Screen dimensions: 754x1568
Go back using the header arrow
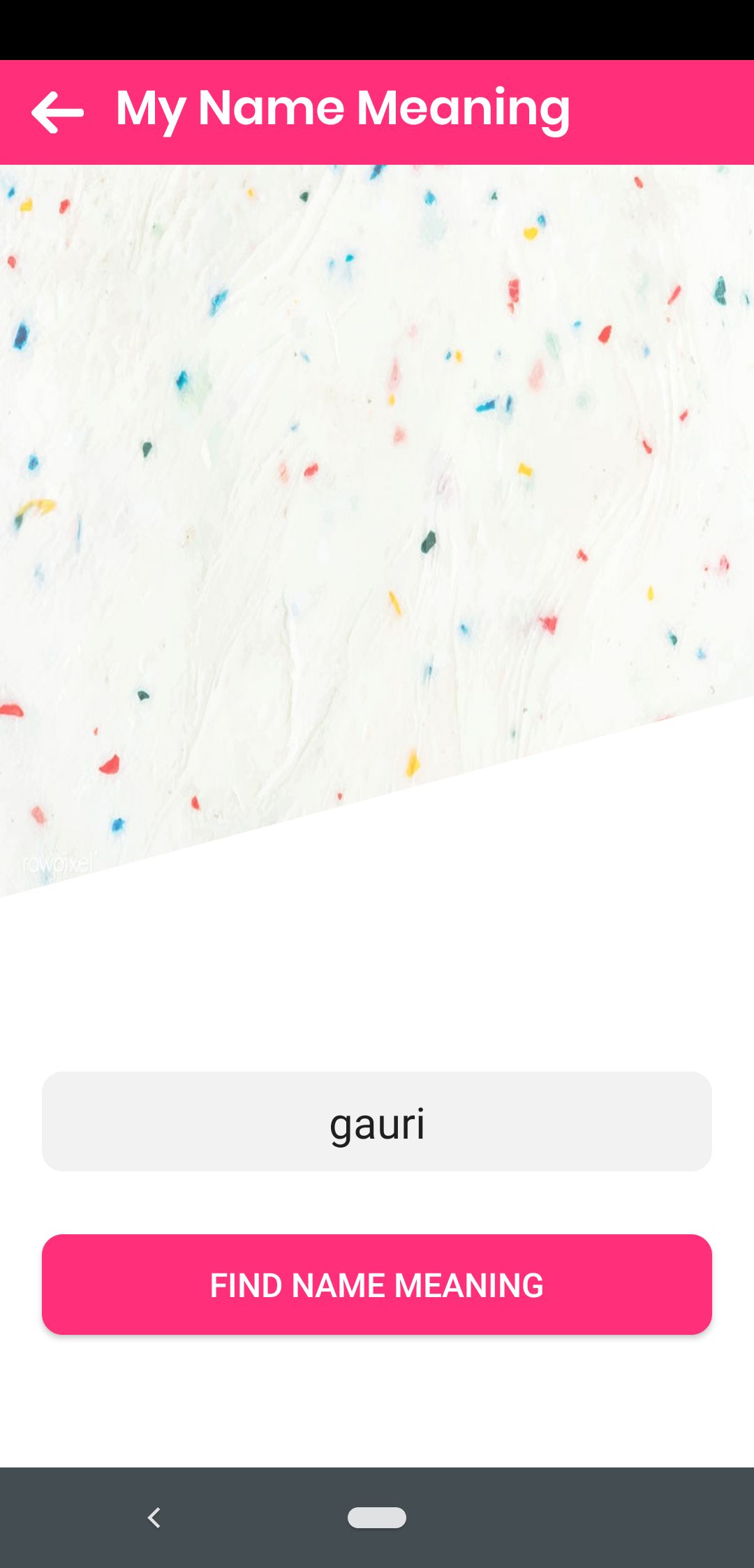click(x=57, y=112)
